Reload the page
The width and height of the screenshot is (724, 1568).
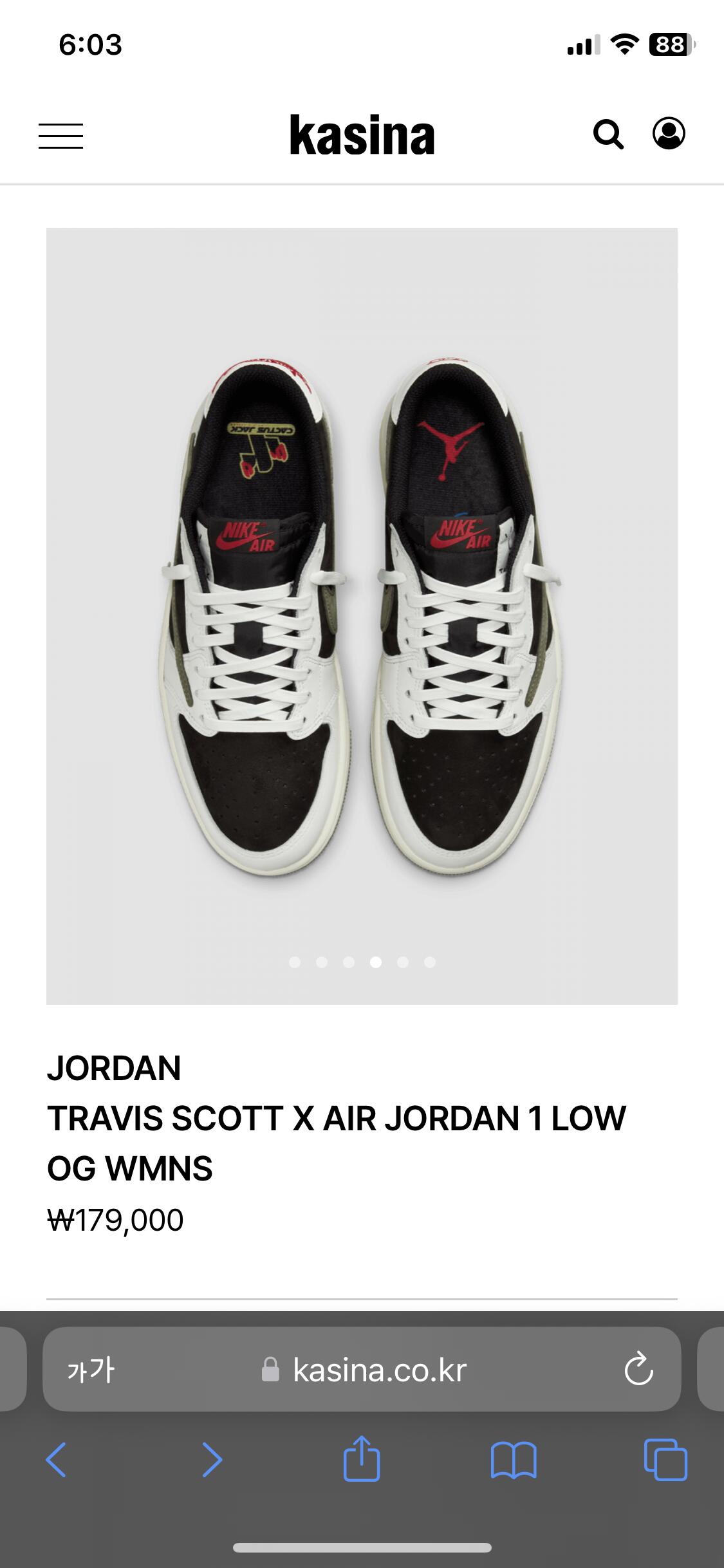coord(638,1370)
